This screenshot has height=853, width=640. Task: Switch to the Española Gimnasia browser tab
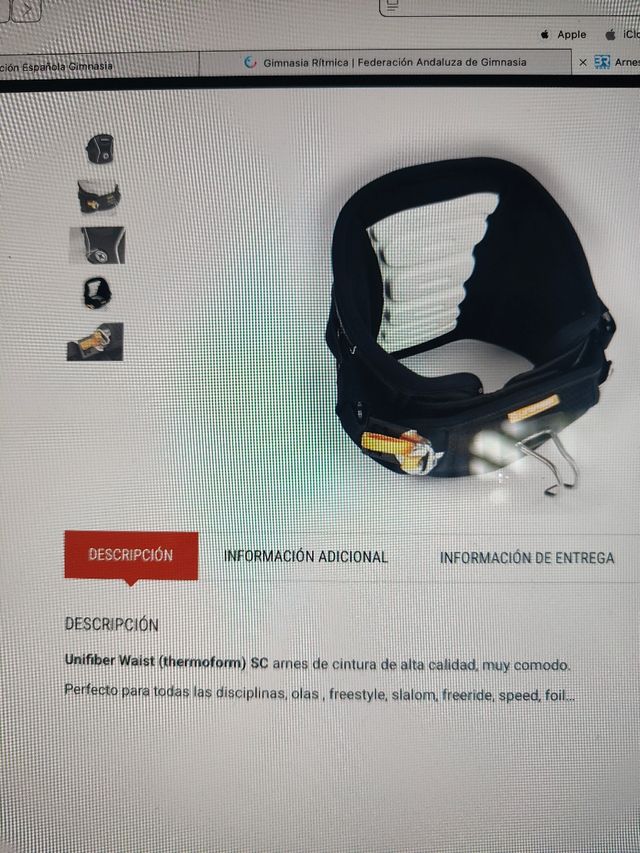click(x=60, y=66)
